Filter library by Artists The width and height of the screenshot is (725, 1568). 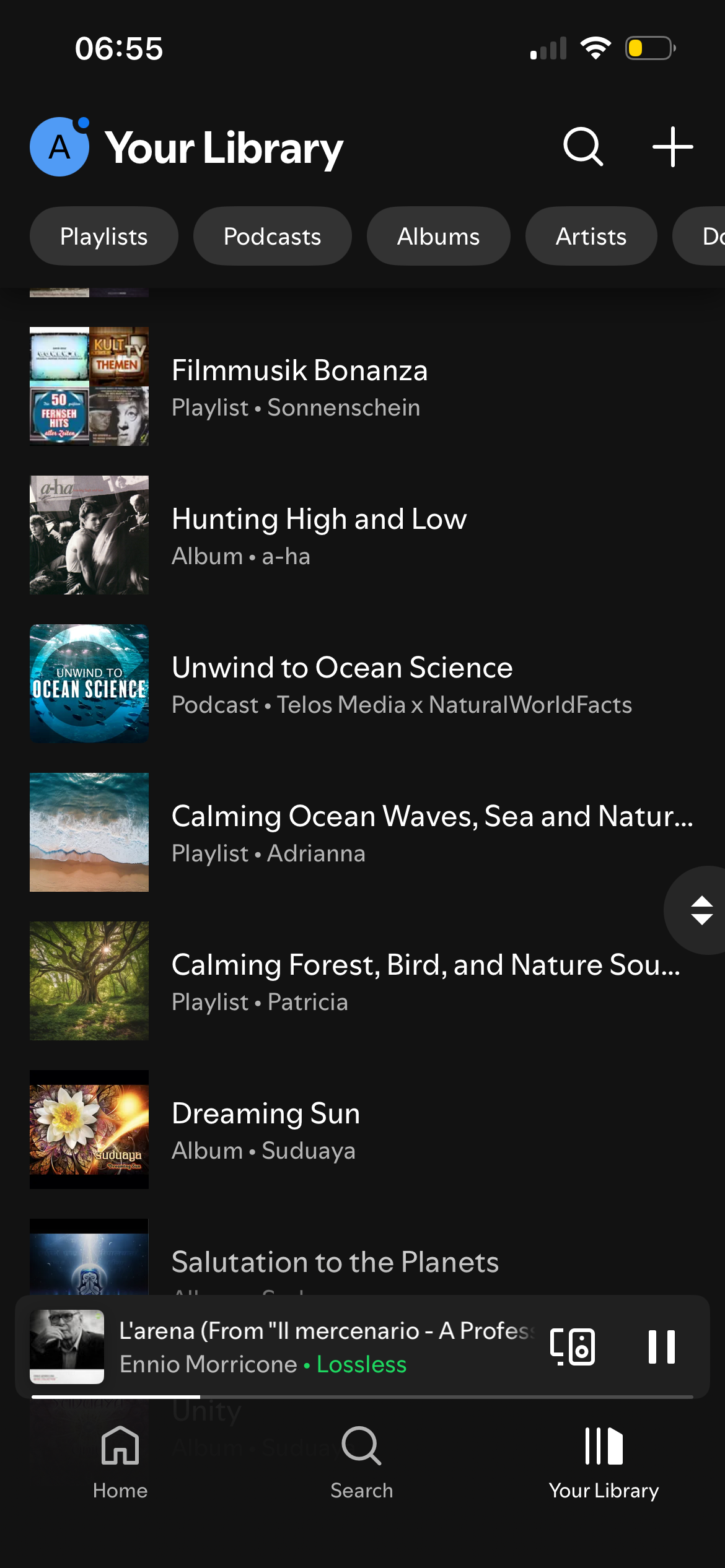pyautogui.click(x=591, y=237)
